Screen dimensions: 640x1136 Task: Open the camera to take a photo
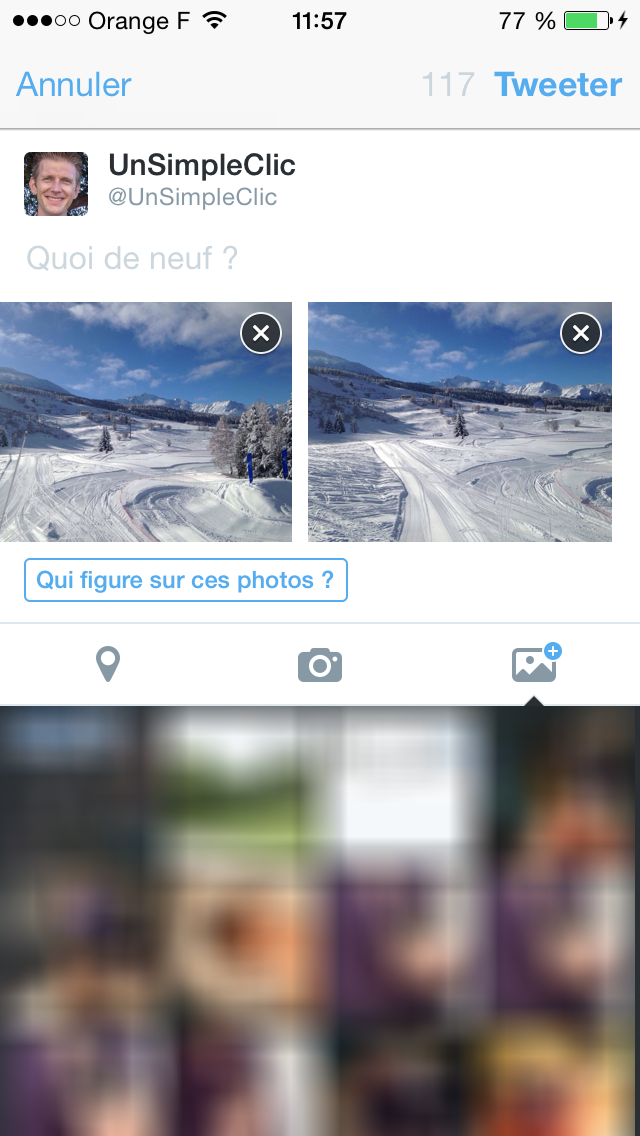(320, 665)
